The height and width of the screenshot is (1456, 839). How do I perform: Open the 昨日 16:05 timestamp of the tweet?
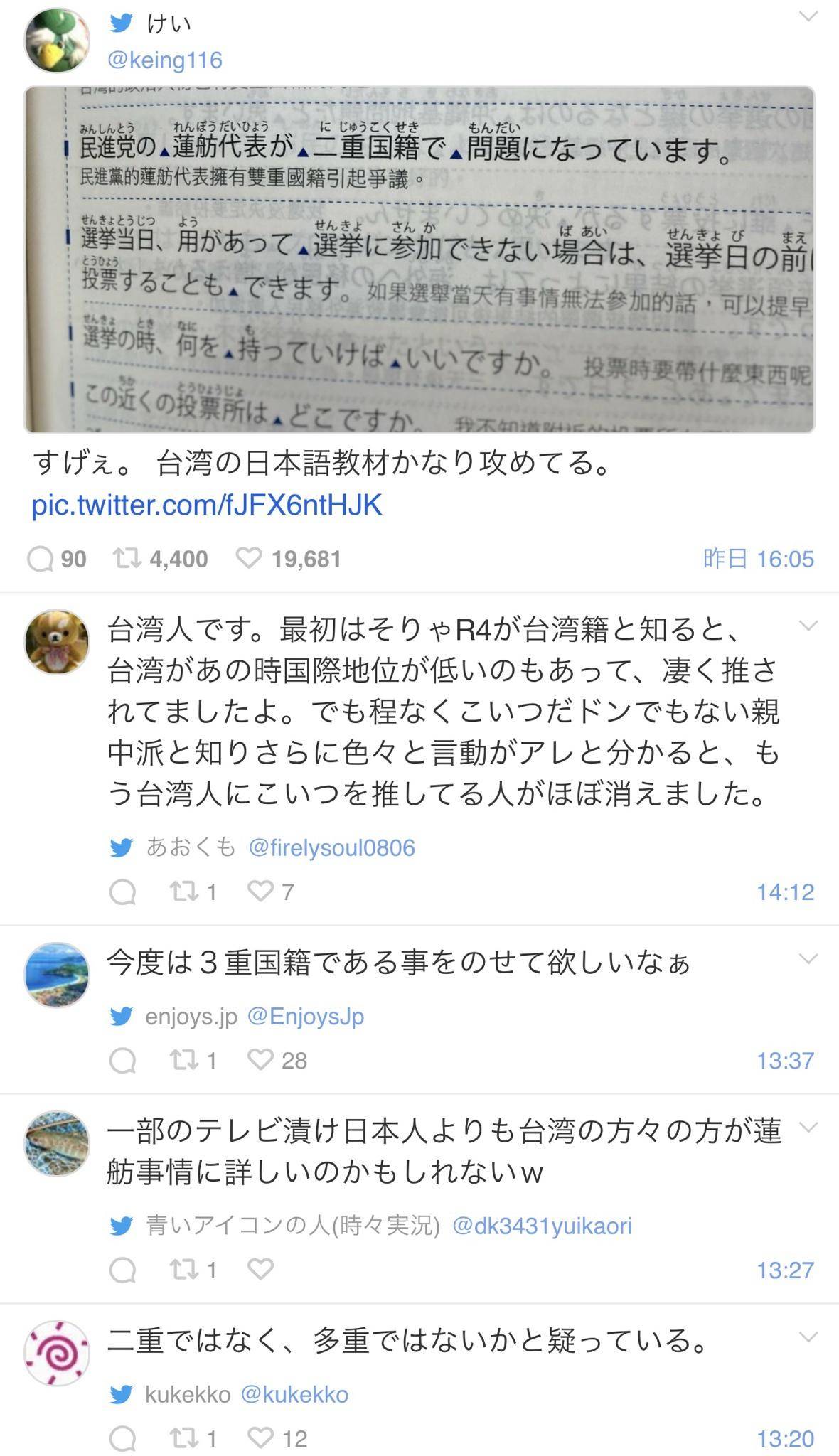(x=758, y=560)
